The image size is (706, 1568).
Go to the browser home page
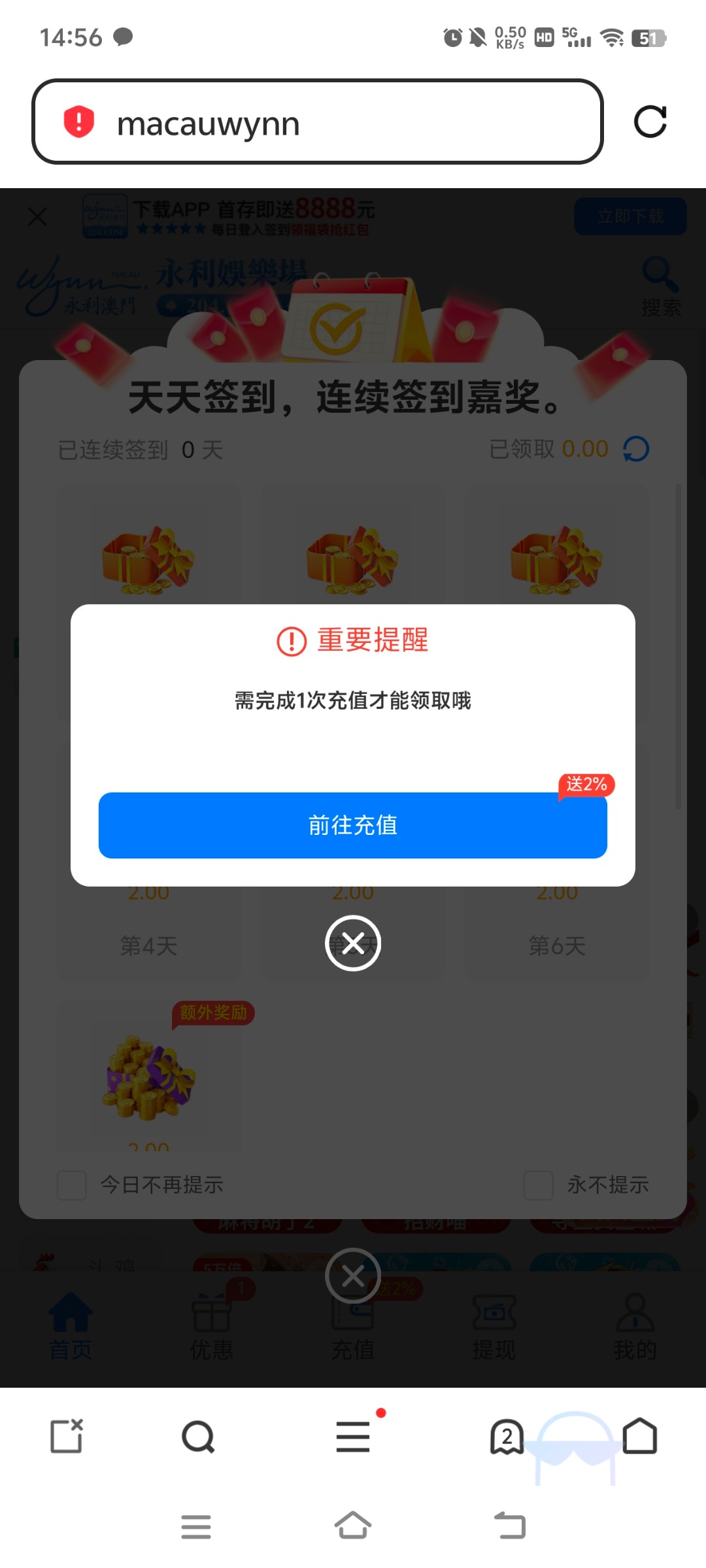640,1436
